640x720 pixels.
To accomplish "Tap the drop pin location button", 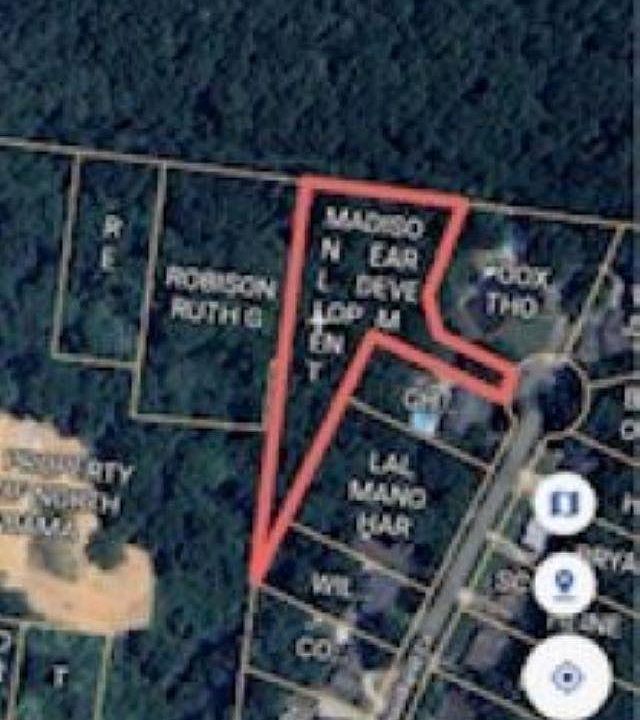I will point(564,583).
